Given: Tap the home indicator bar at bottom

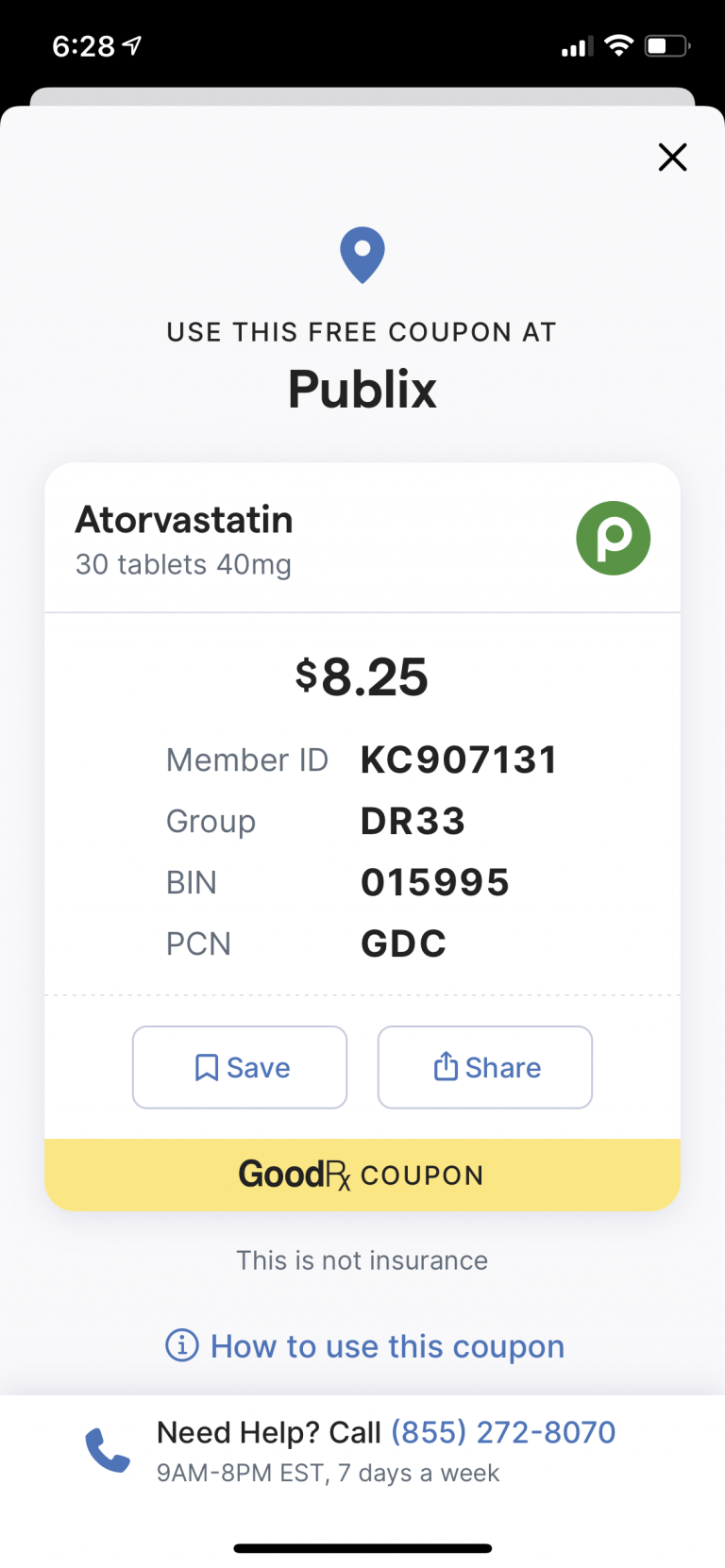Looking at the screenshot, I should [362, 1547].
